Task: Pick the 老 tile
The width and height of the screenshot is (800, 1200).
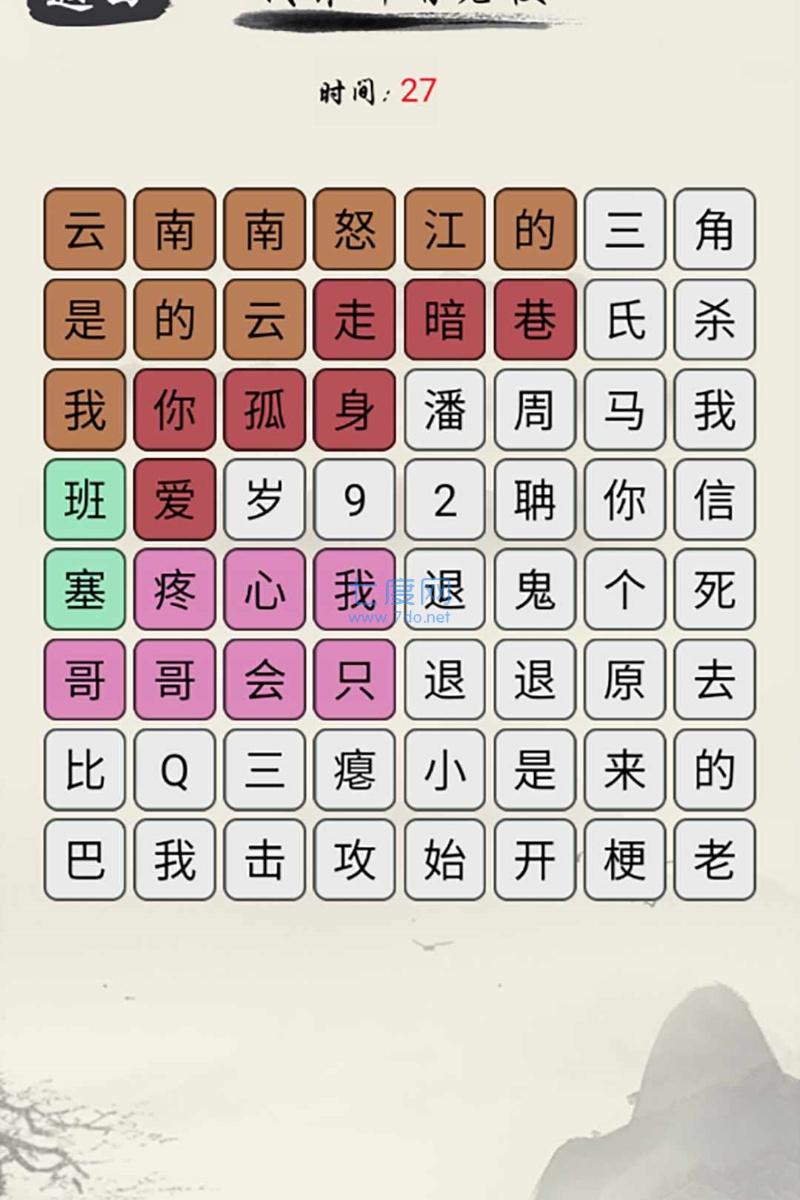Action: click(x=715, y=860)
